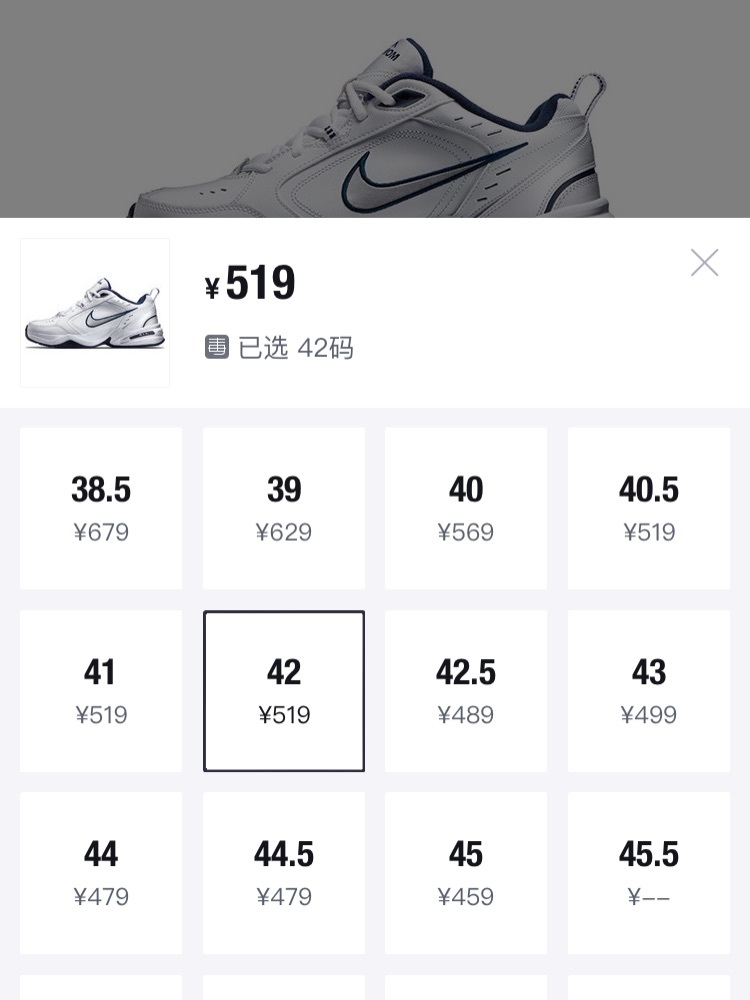
Task: View the shoe thumbnail image
Action: click(x=95, y=313)
